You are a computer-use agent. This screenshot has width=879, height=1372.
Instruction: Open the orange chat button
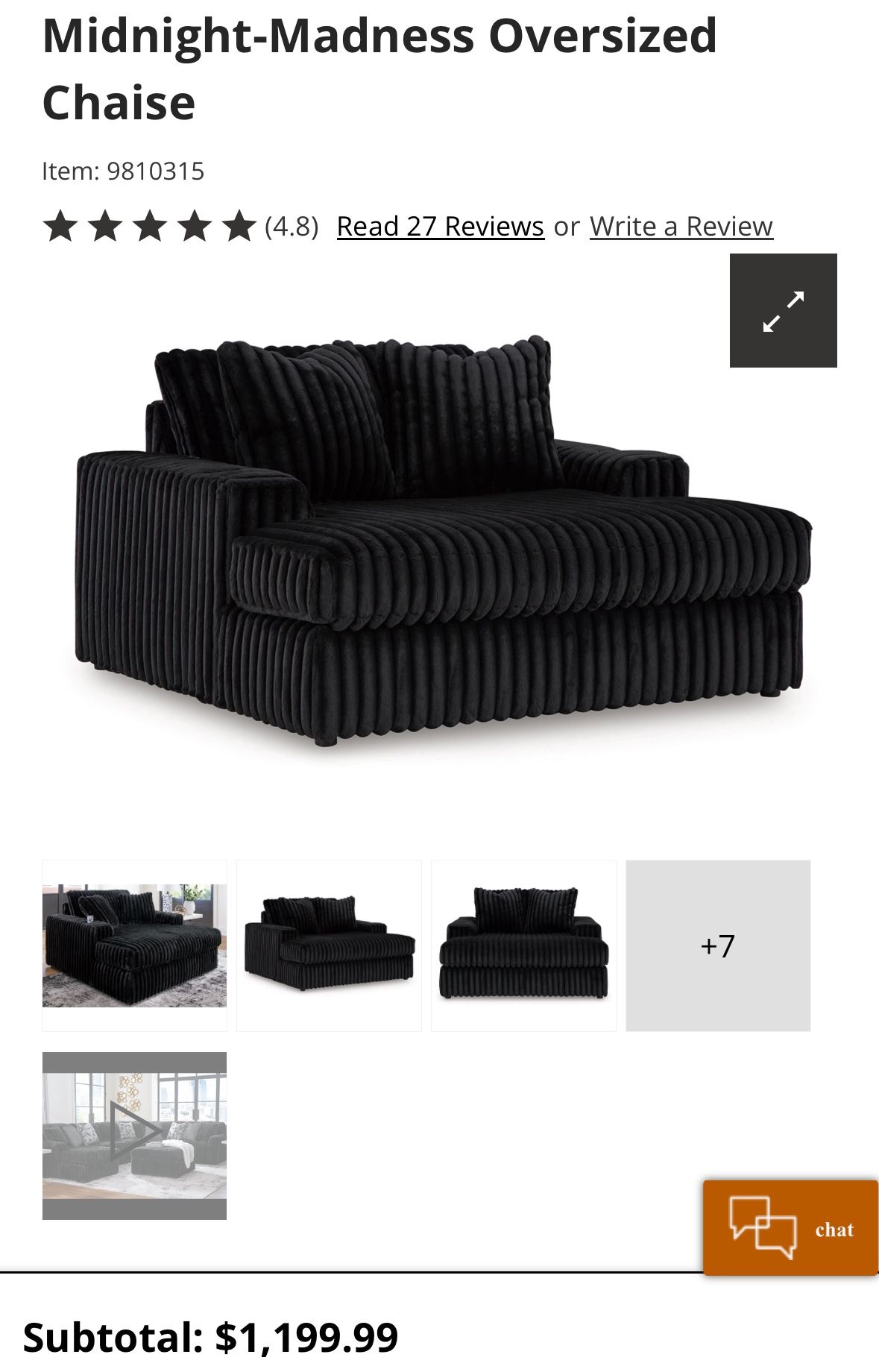(790, 1228)
